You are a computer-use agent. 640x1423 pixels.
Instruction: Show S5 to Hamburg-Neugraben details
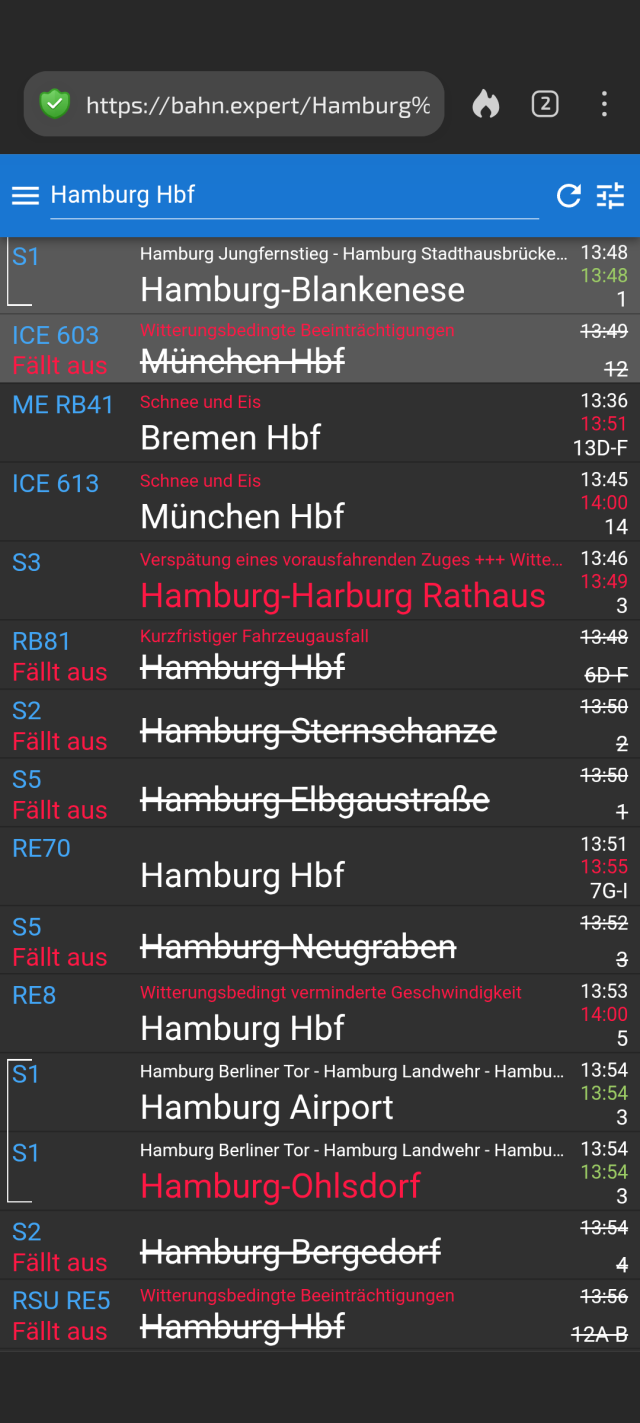pyautogui.click(x=320, y=940)
